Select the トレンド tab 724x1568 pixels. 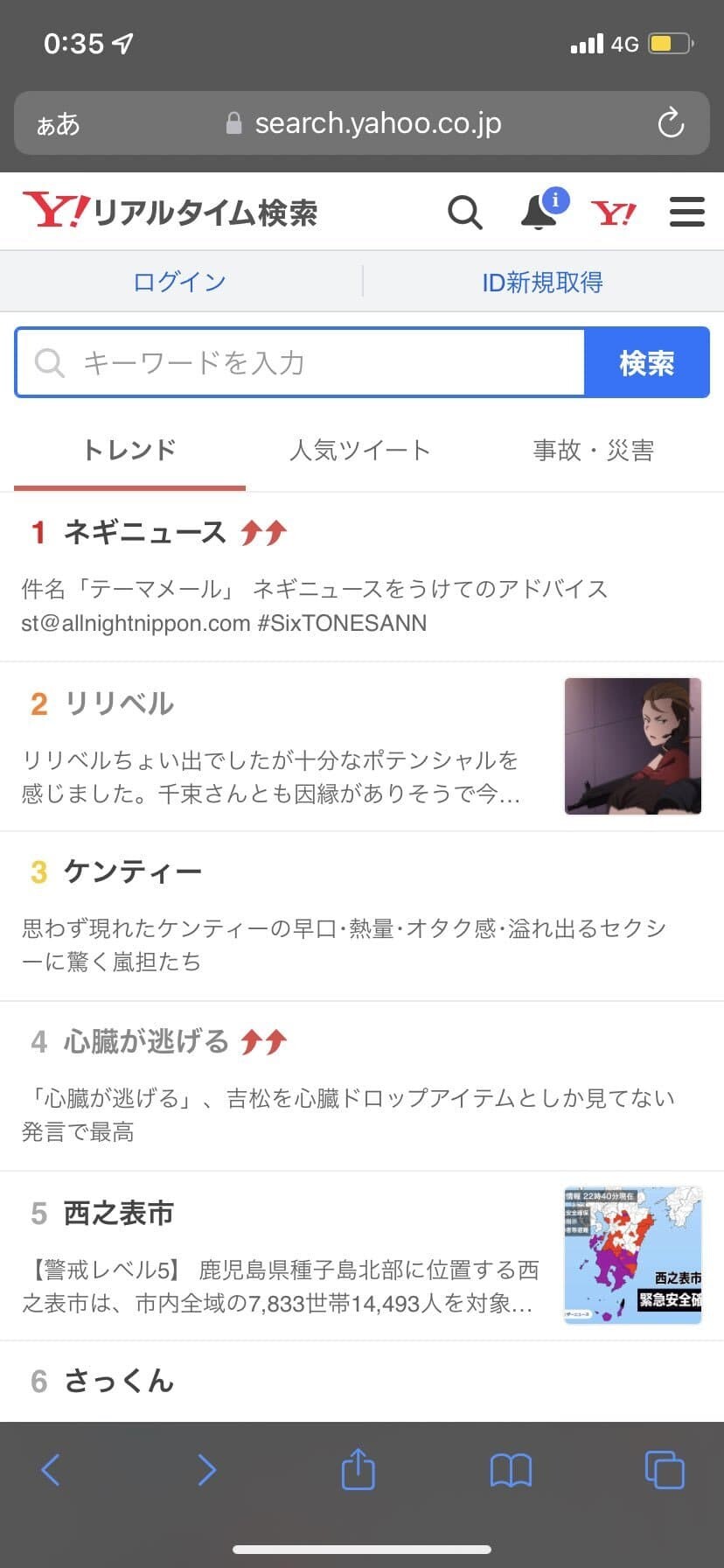coord(129,450)
